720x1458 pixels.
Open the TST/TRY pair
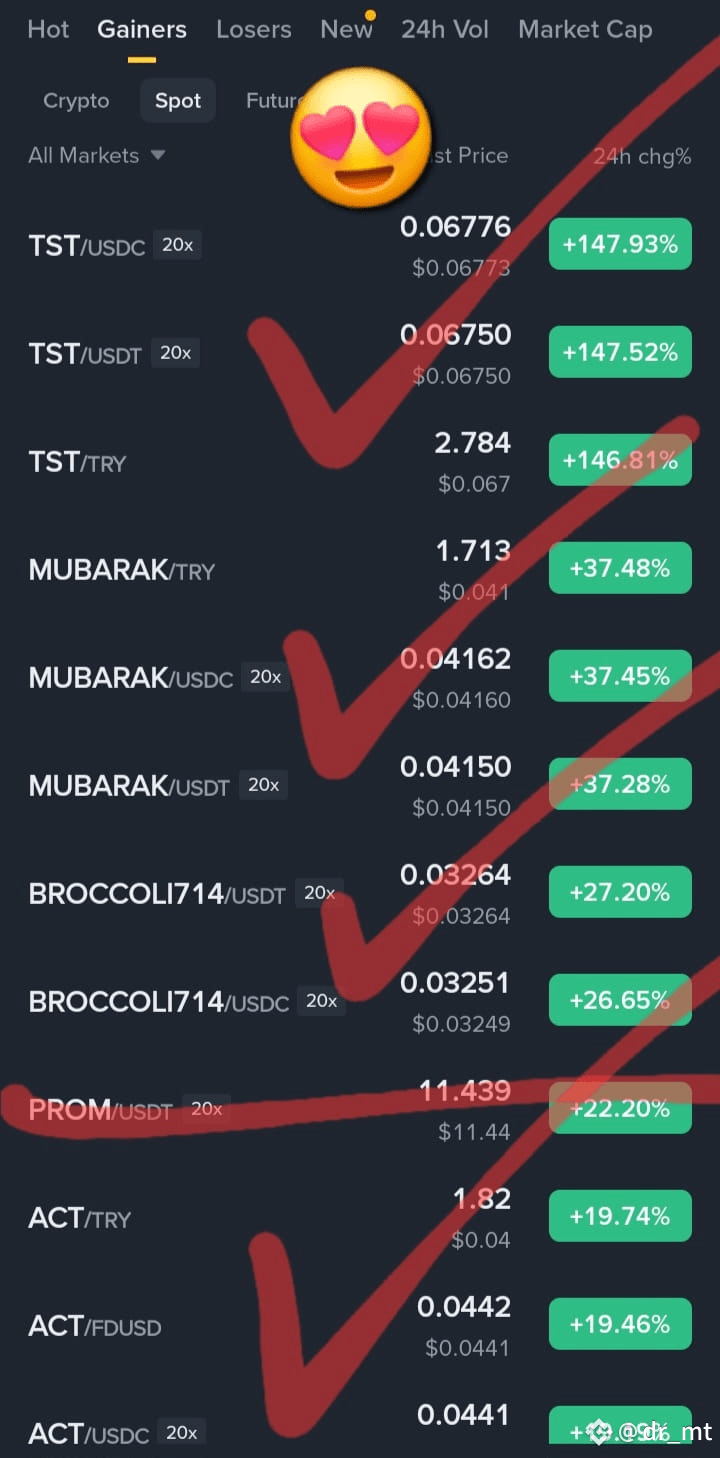click(x=360, y=462)
